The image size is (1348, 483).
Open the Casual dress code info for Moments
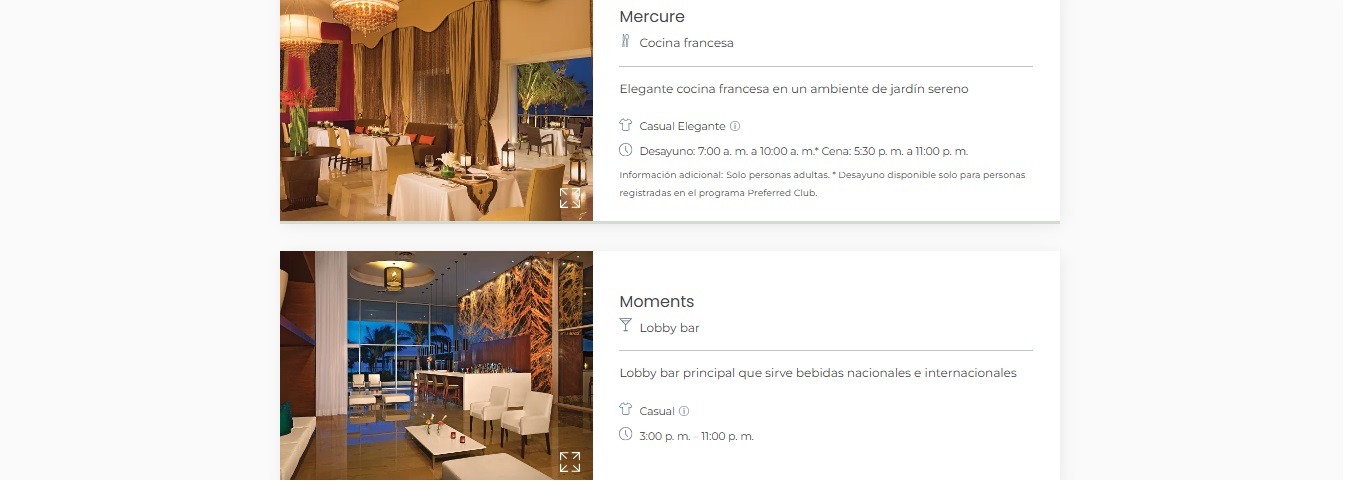684,411
